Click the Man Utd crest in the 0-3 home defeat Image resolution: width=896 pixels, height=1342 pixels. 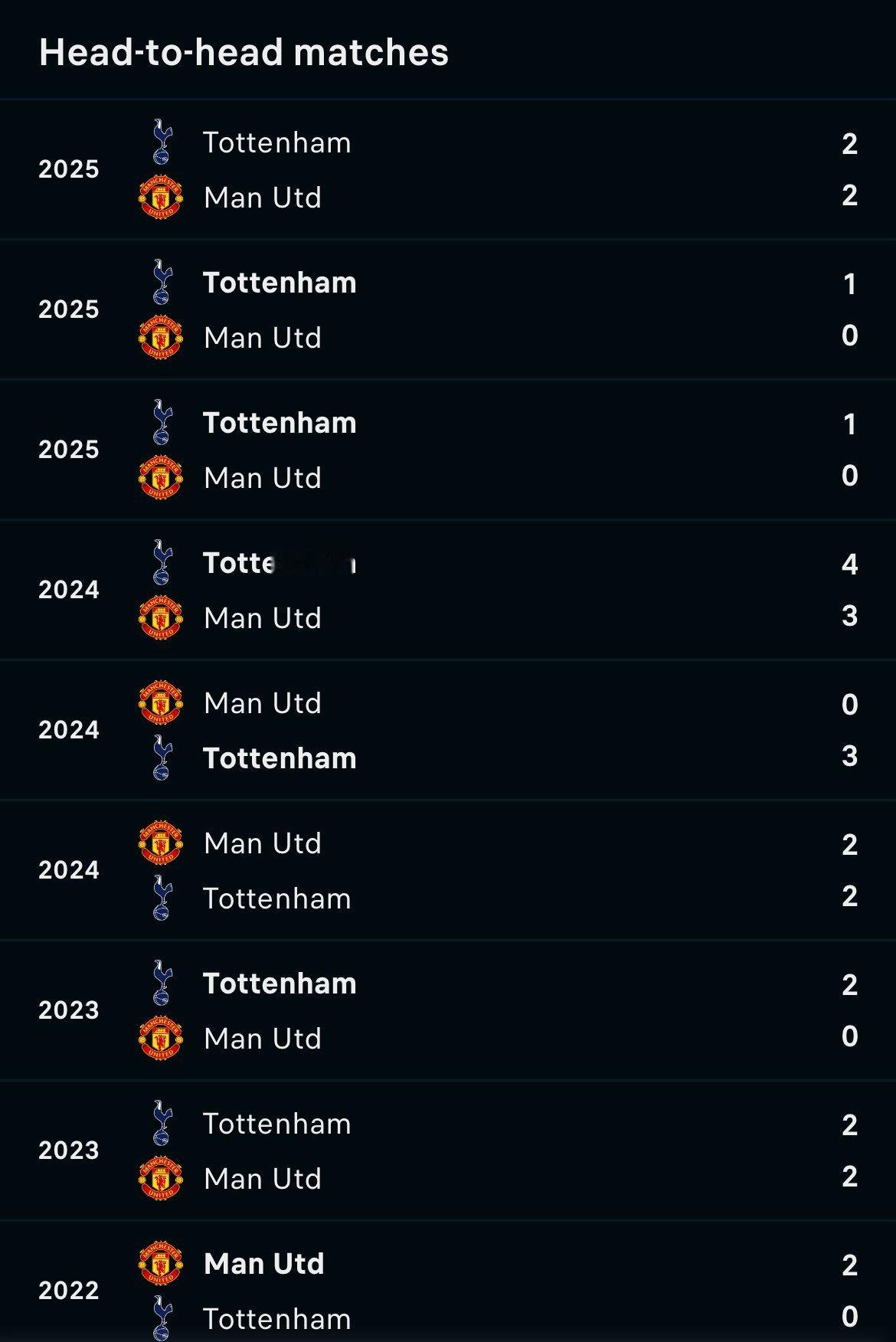tap(161, 702)
